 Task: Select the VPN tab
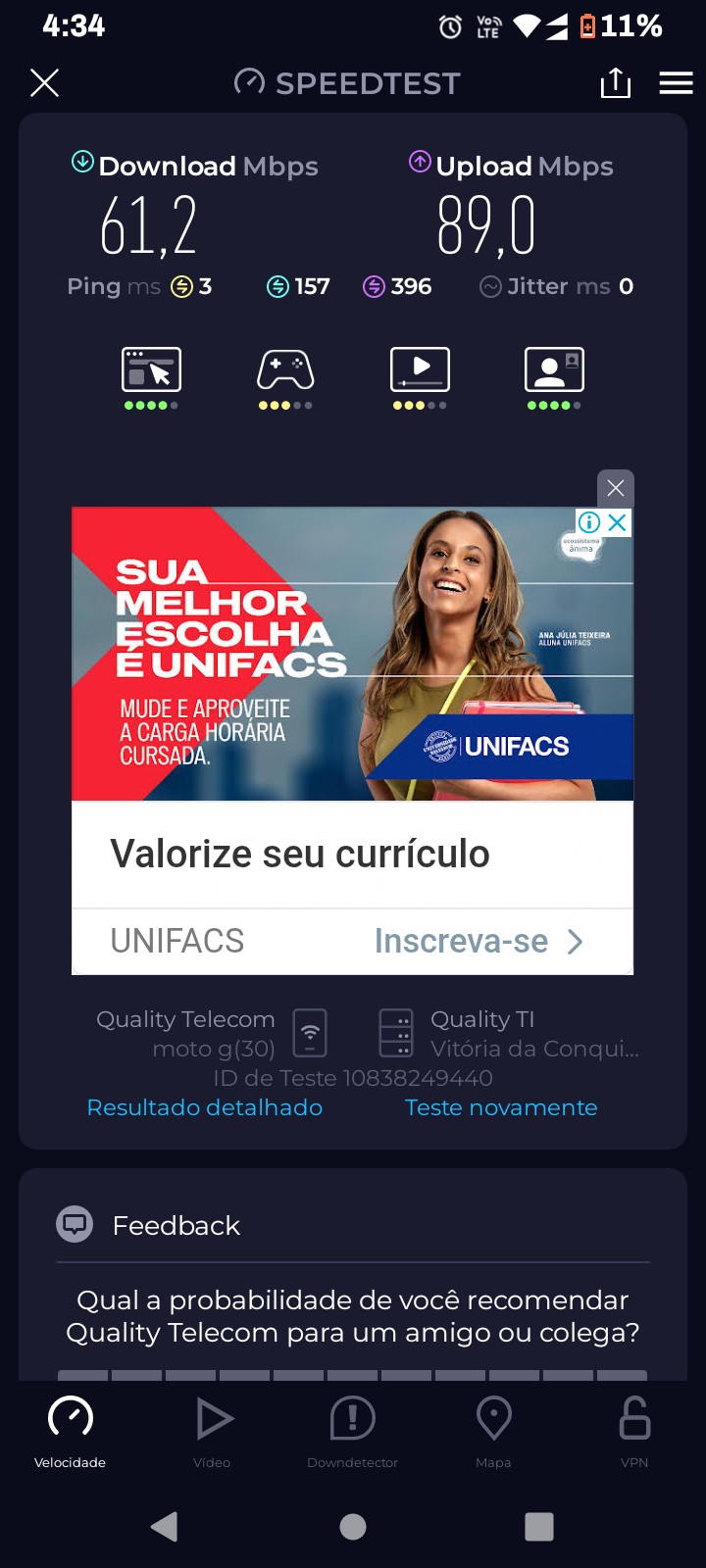pos(634,1431)
